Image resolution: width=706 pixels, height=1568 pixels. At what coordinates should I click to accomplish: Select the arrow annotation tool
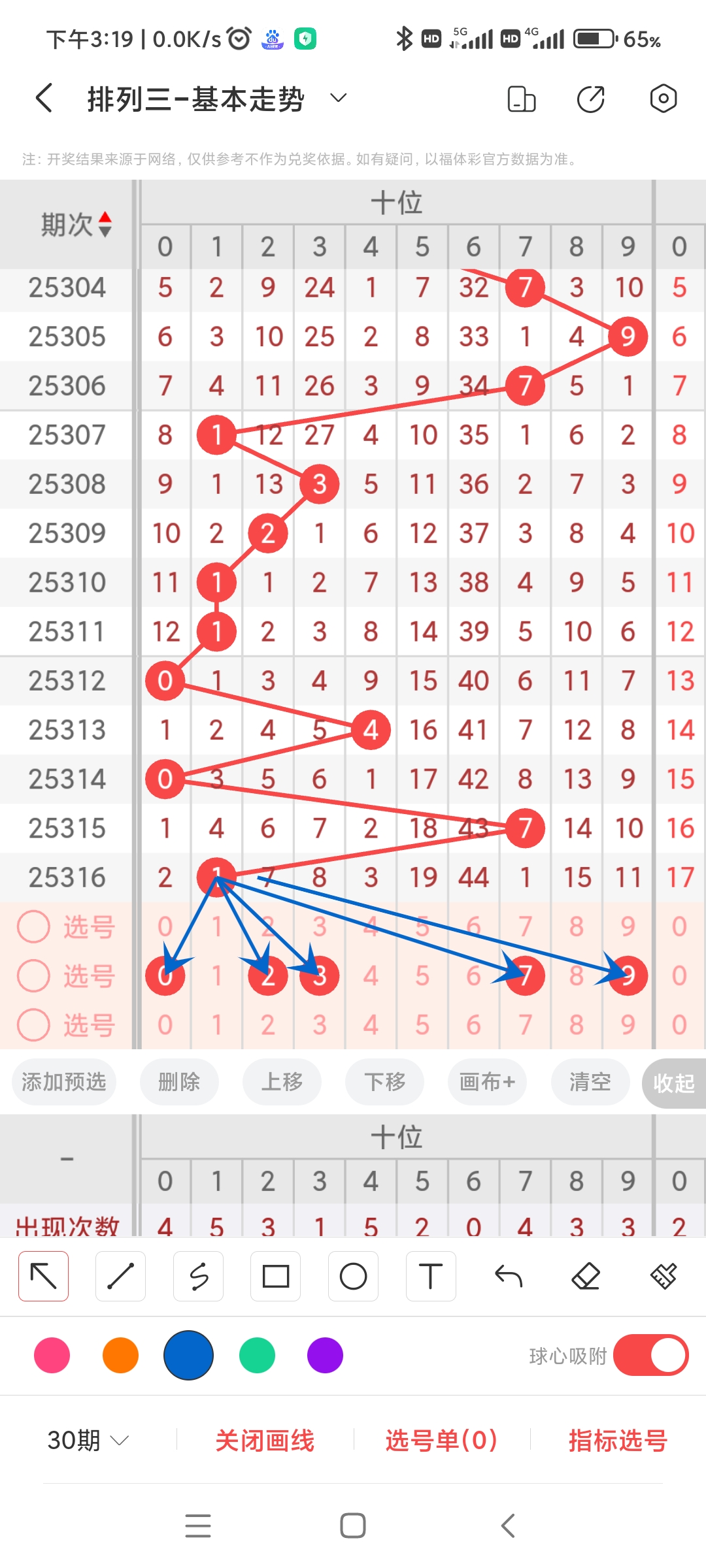click(x=43, y=1276)
